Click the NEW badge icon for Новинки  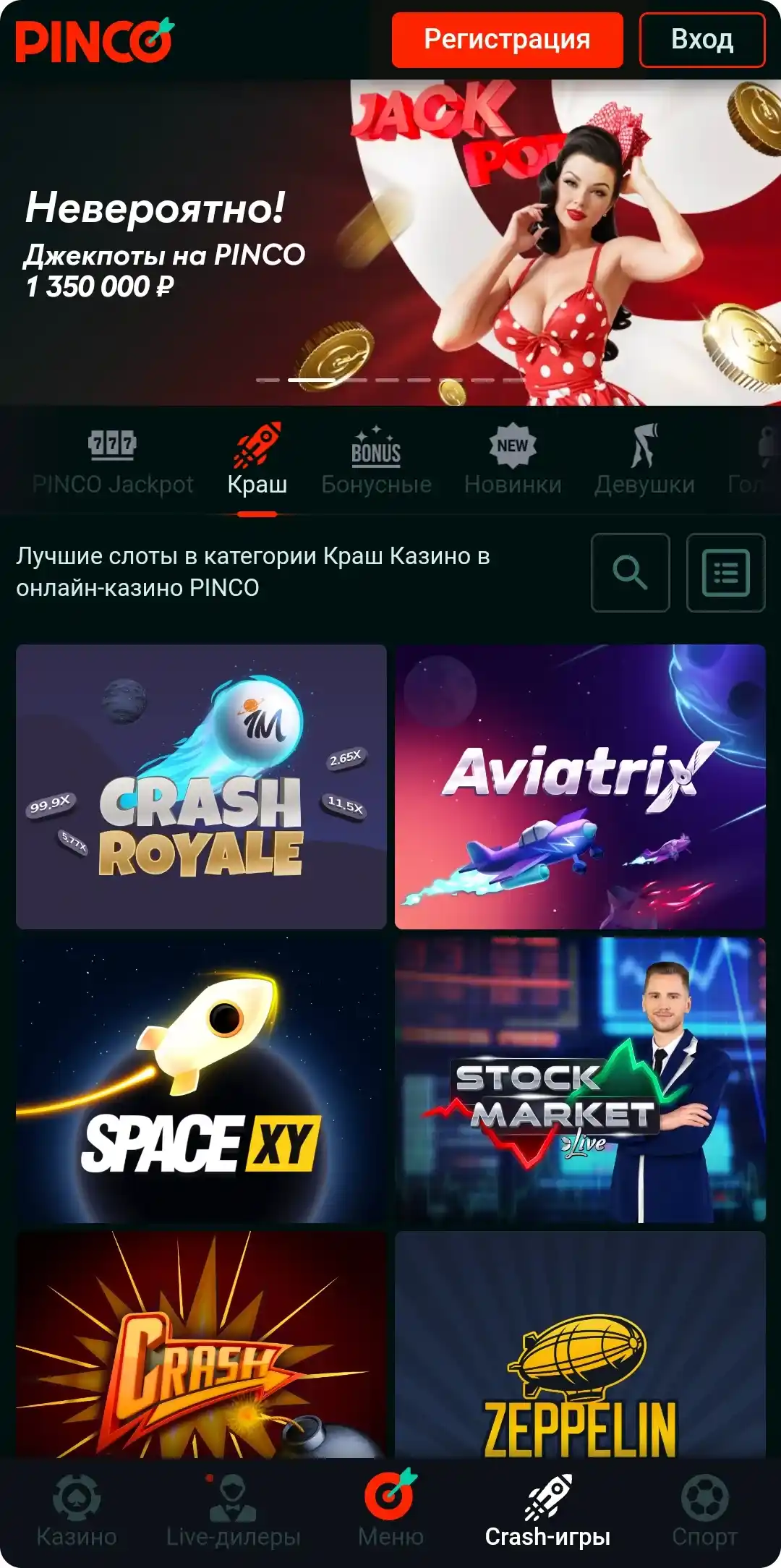[x=512, y=445]
